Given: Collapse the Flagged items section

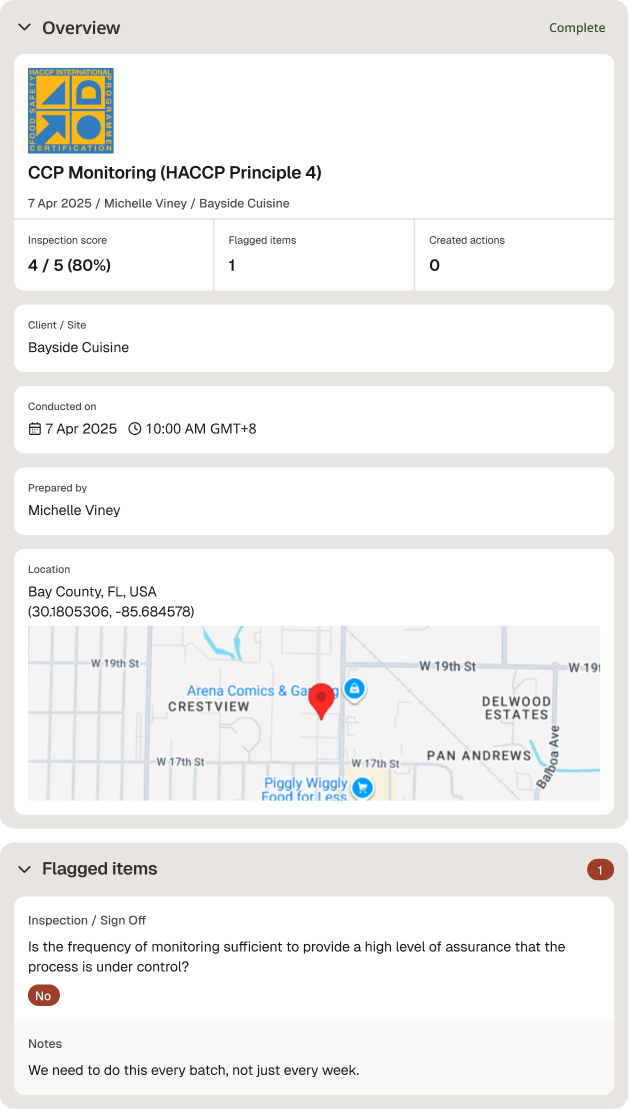Looking at the screenshot, I should [x=25, y=869].
